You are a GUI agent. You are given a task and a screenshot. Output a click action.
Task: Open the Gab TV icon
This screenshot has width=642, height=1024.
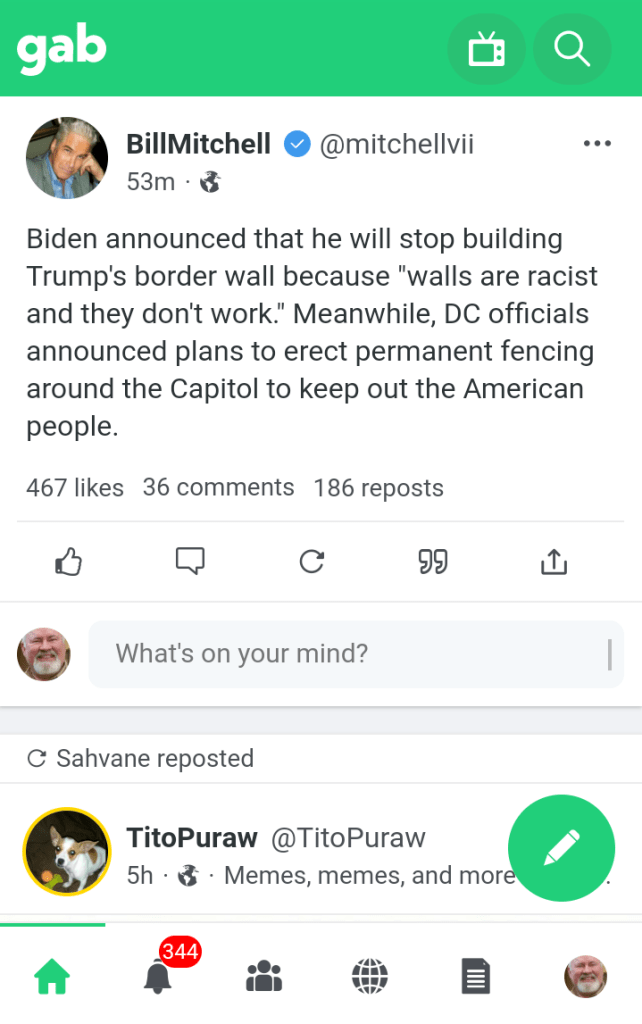click(486, 48)
